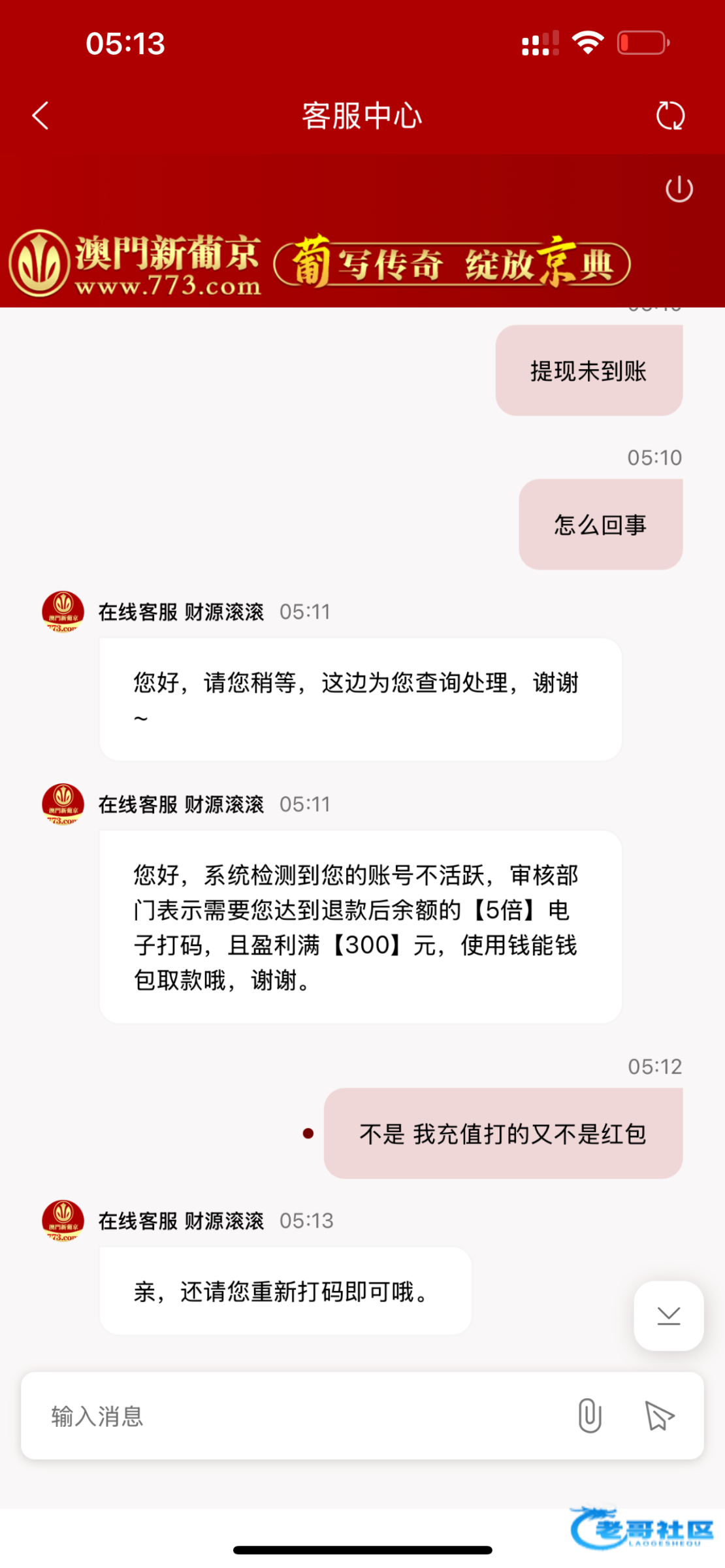Go back from 客服中心
The width and height of the screenshot is (725, 1568).
40,116
